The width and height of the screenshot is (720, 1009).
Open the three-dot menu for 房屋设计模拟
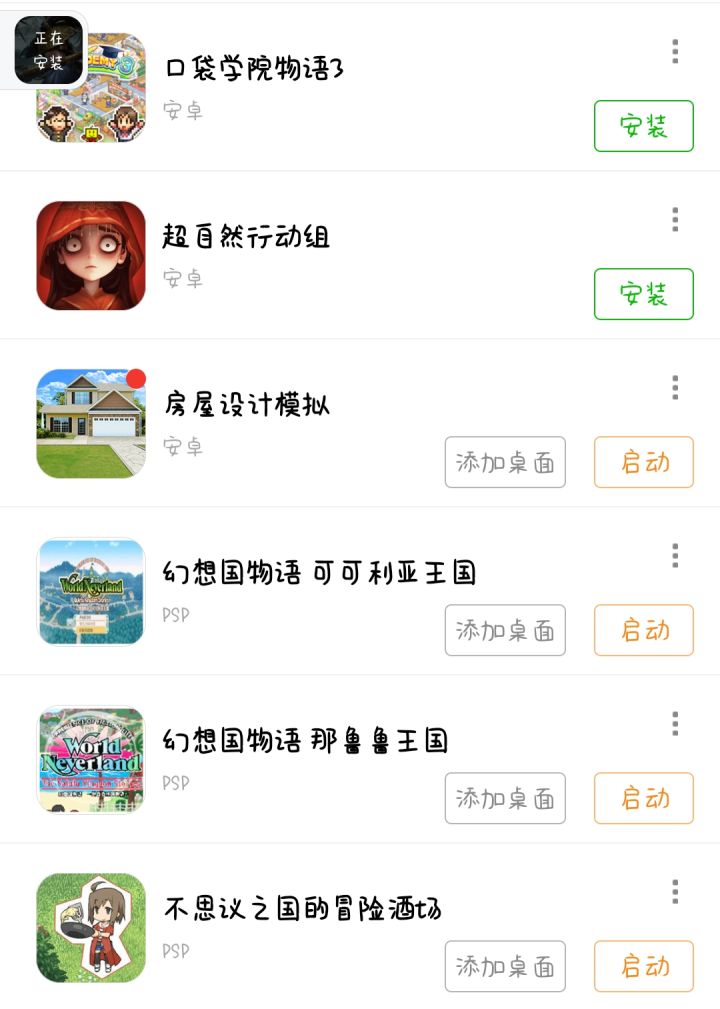coord(676,387)
